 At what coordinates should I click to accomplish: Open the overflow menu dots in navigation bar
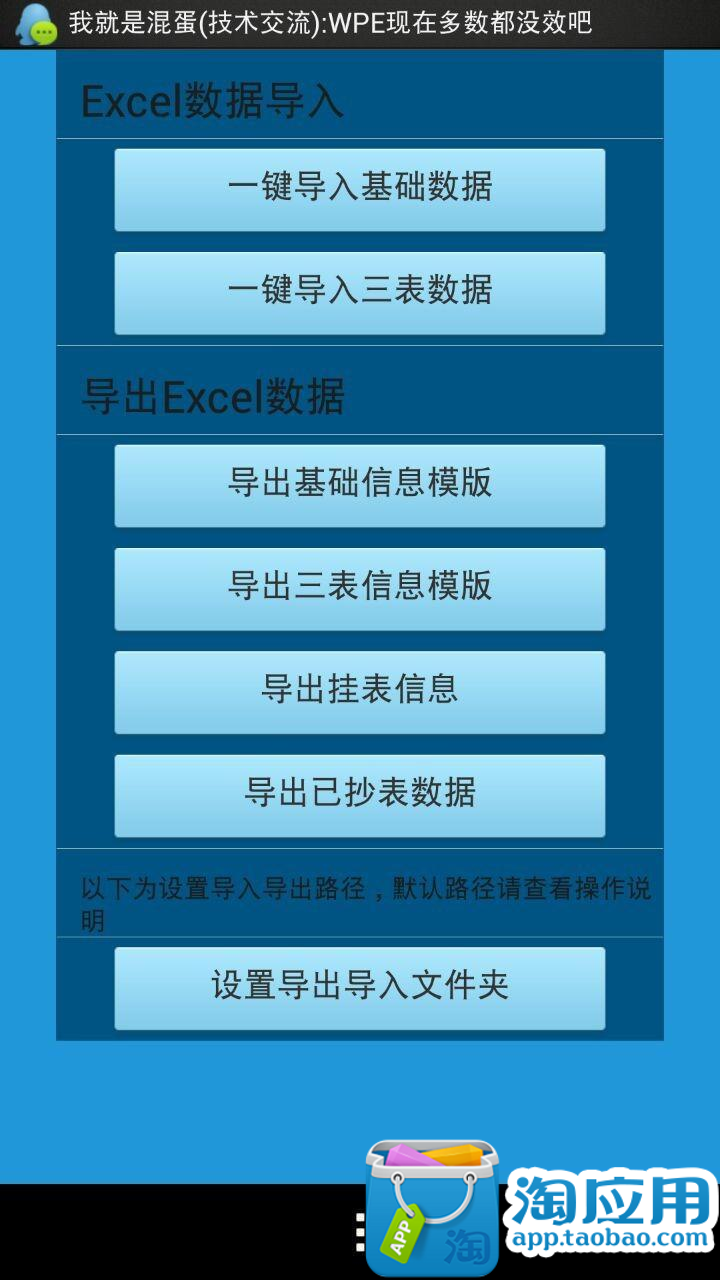point(360,1232)
